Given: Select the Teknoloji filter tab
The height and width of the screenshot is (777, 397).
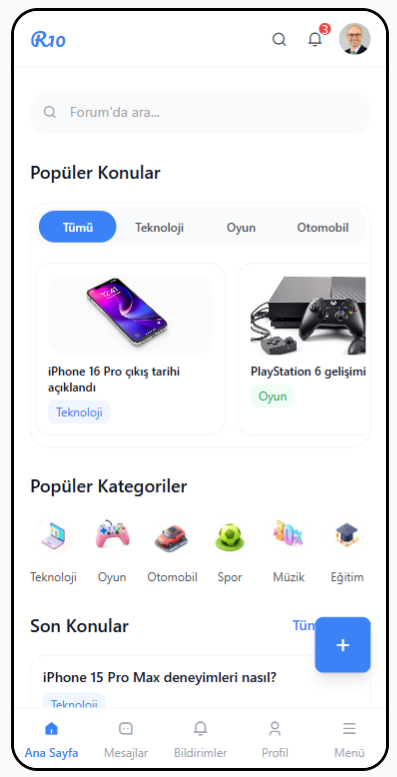Looking at the screenshot, I should [x=160, y=227].
